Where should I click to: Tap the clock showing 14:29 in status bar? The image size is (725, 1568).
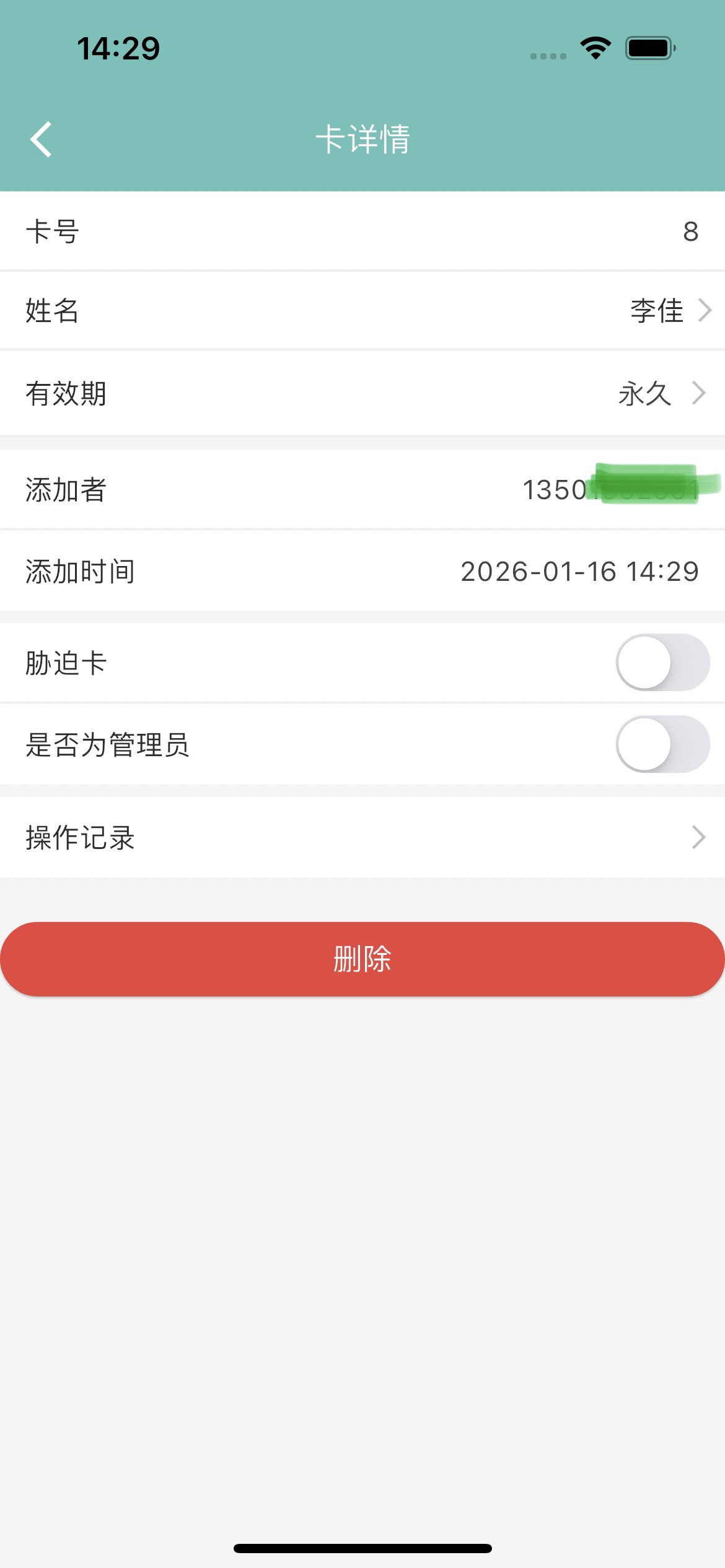tap(118, 48)
